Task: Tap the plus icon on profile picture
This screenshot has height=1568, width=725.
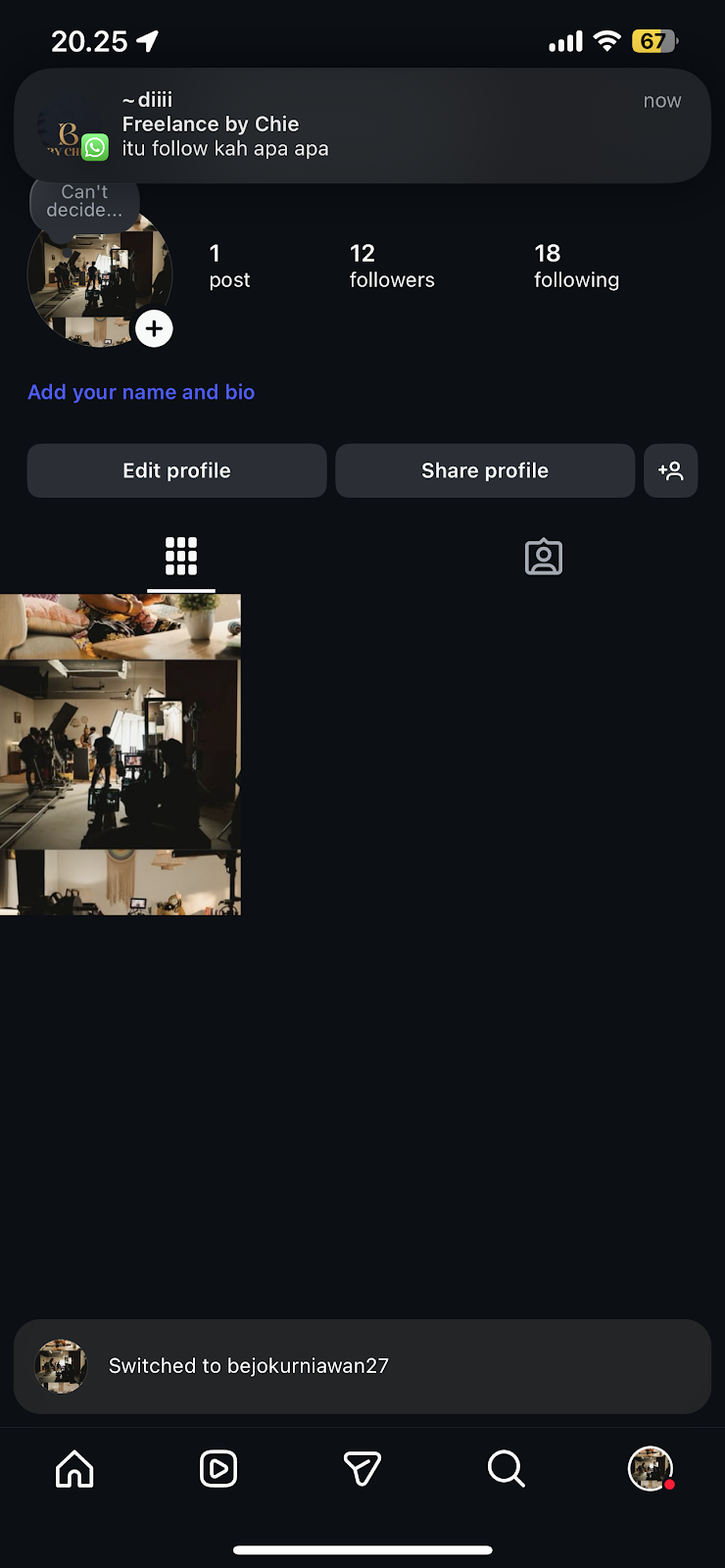Action: pos(154,329)
